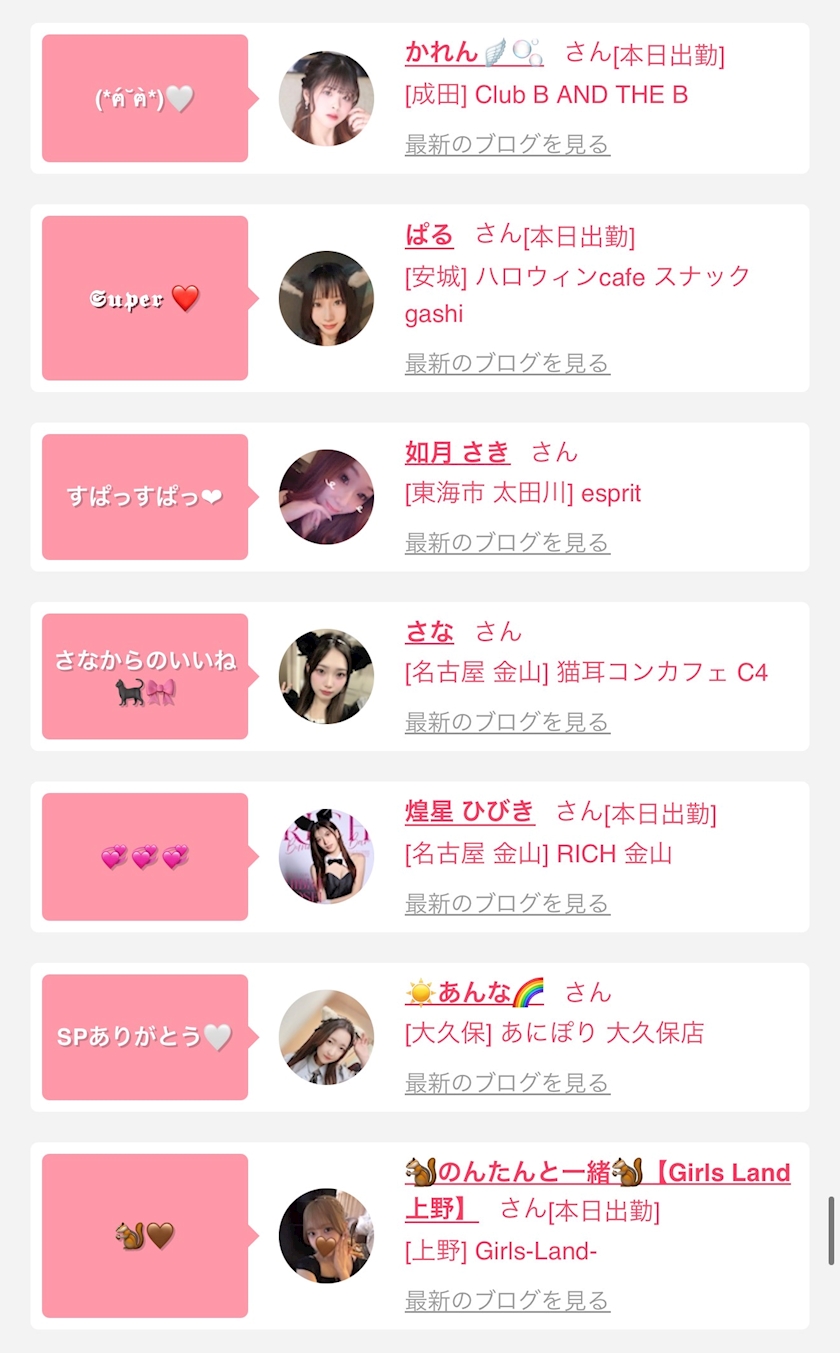
Task: Open あんな's profile name link
Action: pos(474,992)
